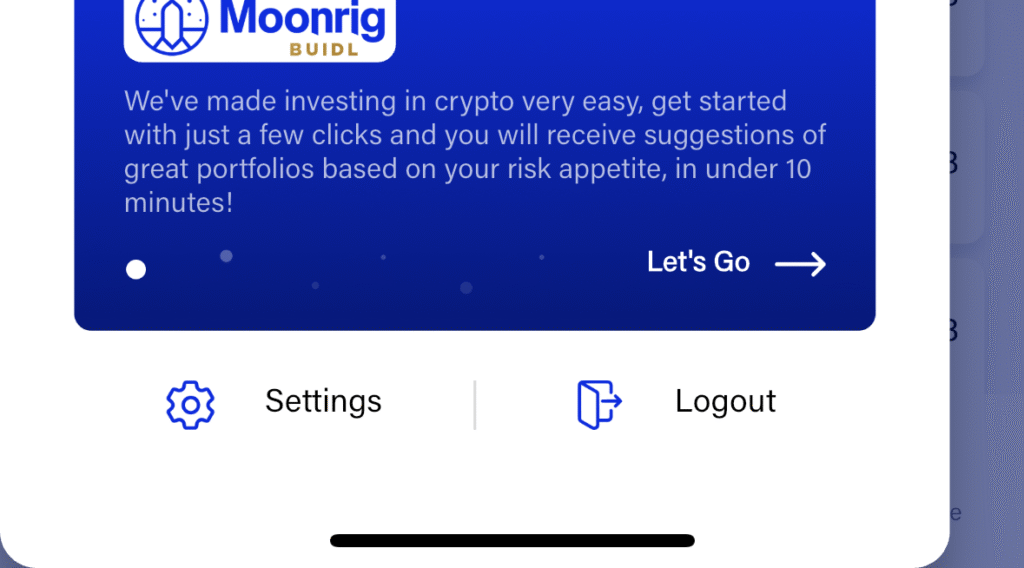
Task: Log out of the account
Action: [x=677, y=403]
